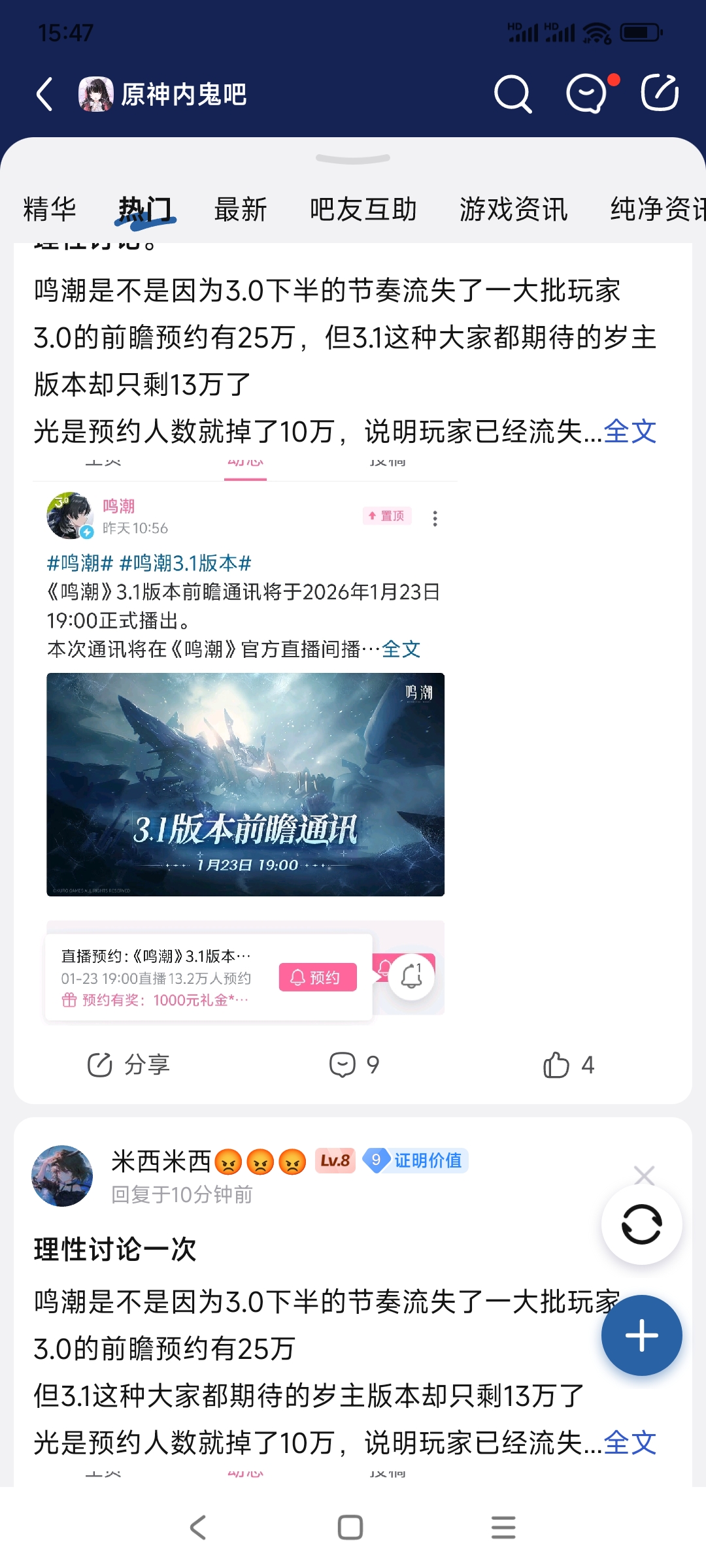This screenshot has height=1568, width=706.
Task: Tap the refresh floating button
Action: pos(641,1224)
